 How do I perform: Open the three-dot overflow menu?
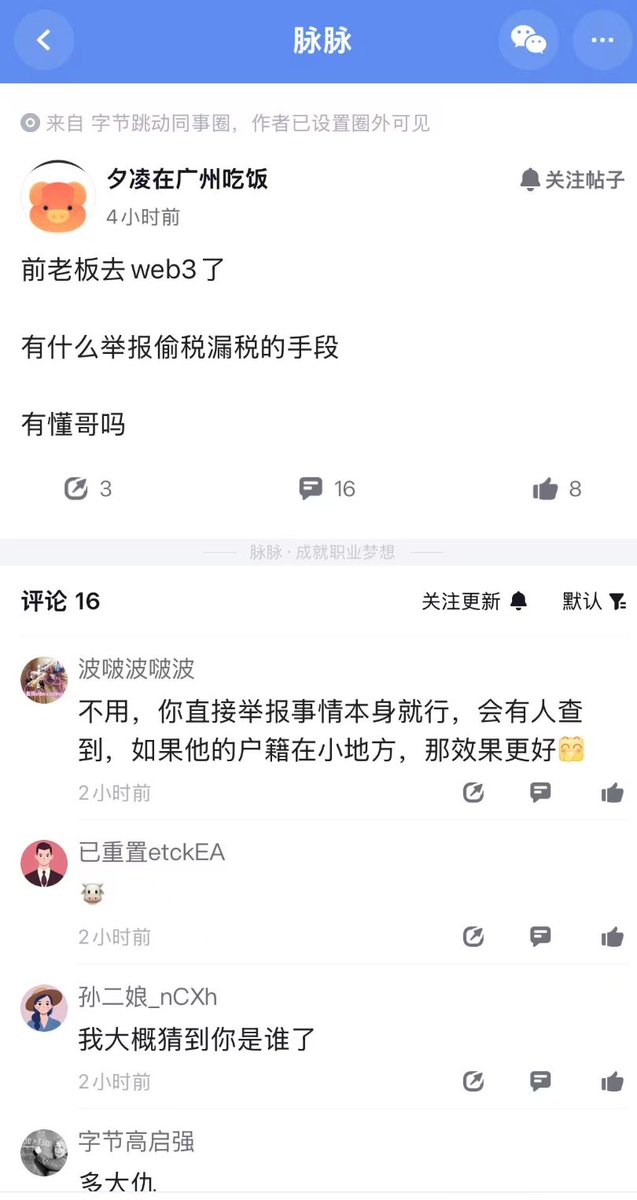tap(602, 40)
